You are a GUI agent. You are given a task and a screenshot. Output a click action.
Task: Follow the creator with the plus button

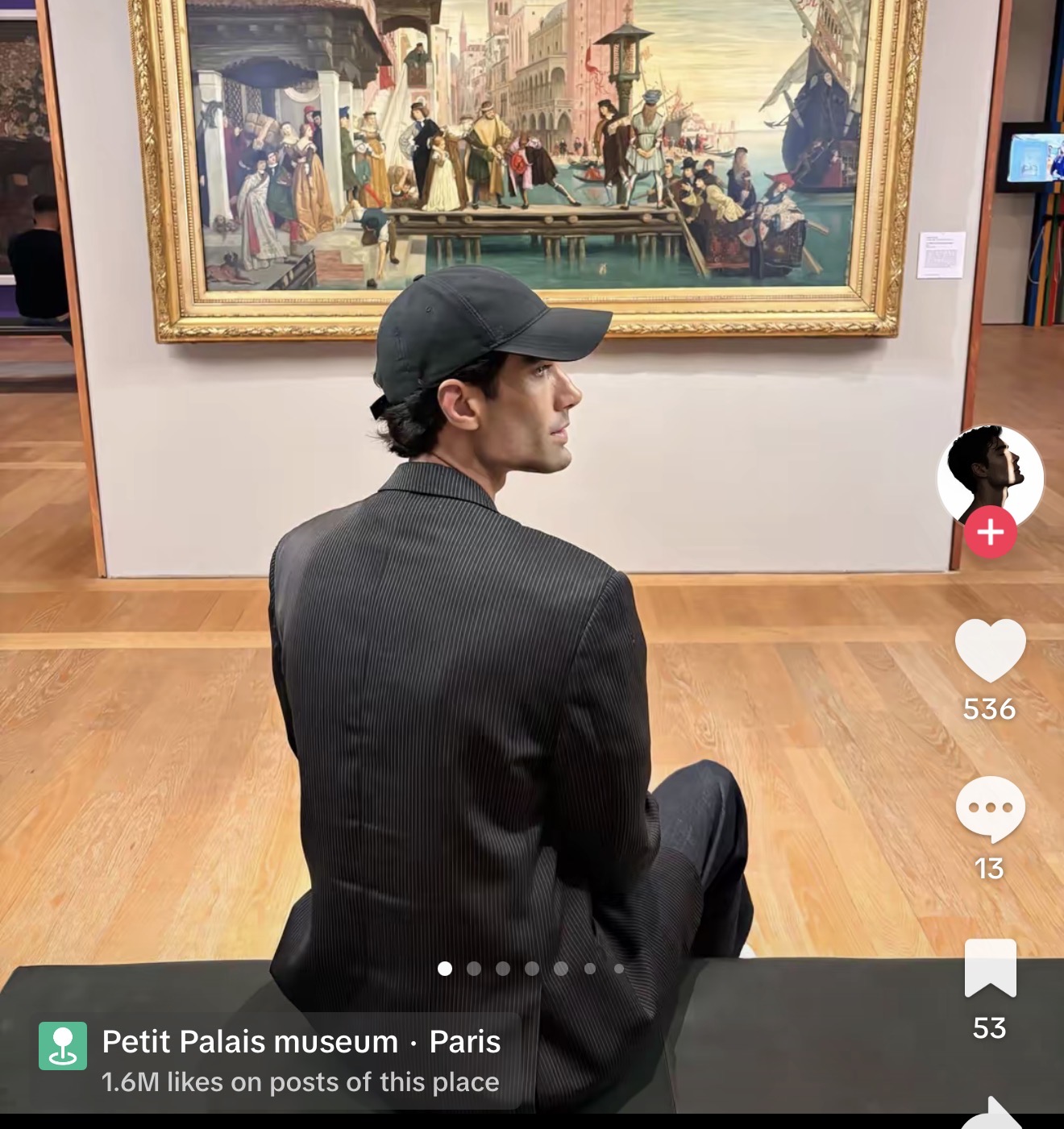991,533
